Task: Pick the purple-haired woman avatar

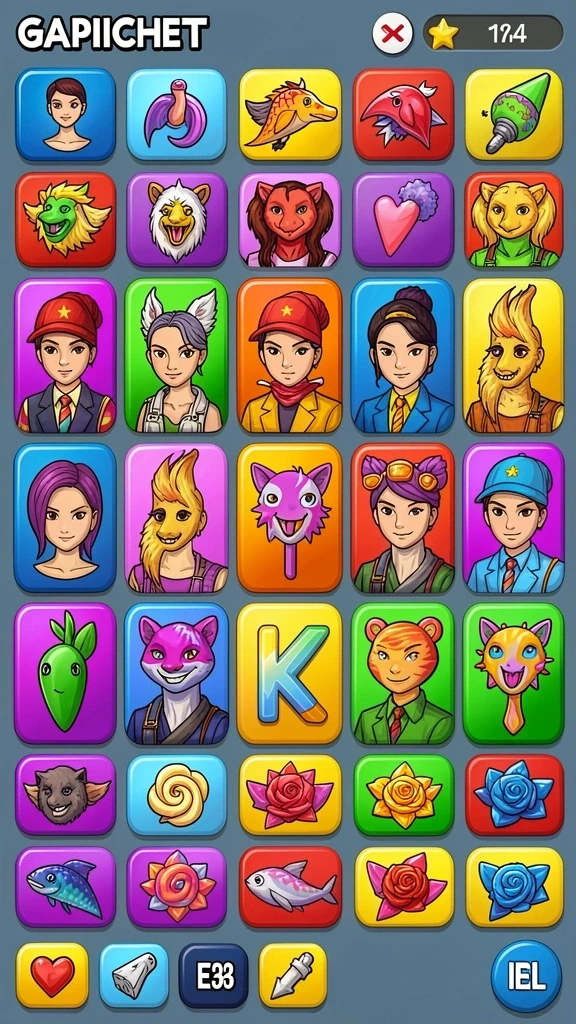Action: (65, 518)
